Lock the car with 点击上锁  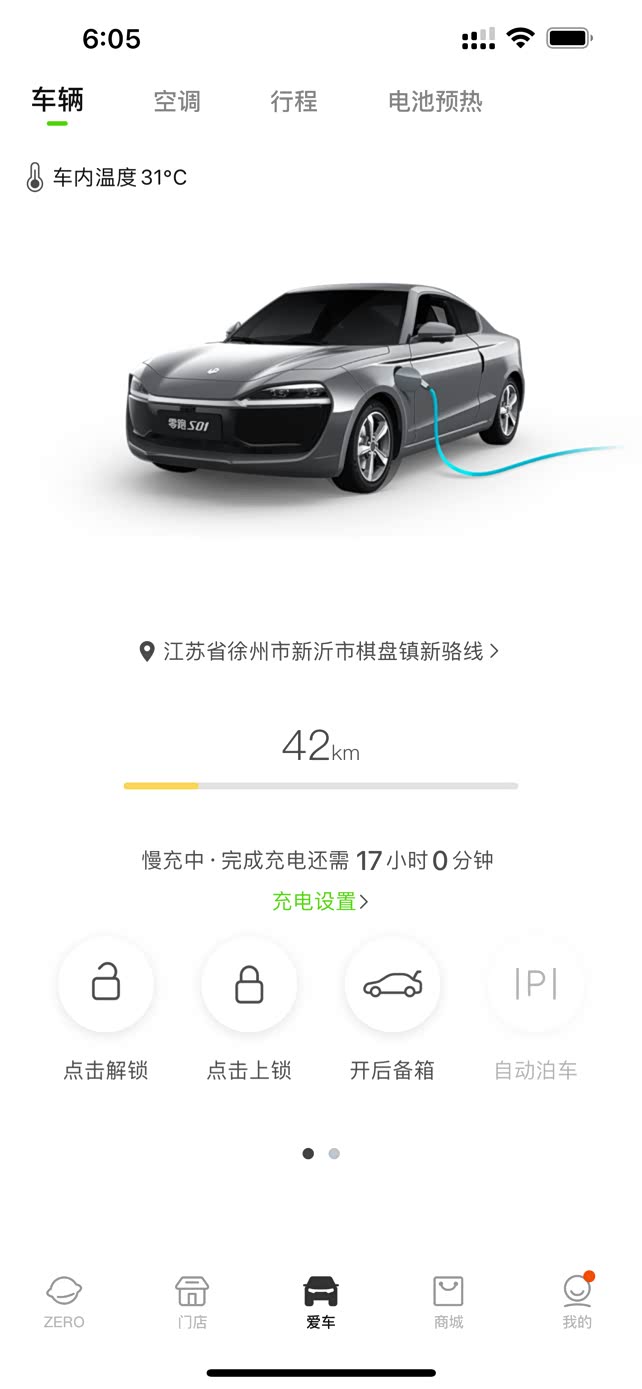tap(249, 984)
